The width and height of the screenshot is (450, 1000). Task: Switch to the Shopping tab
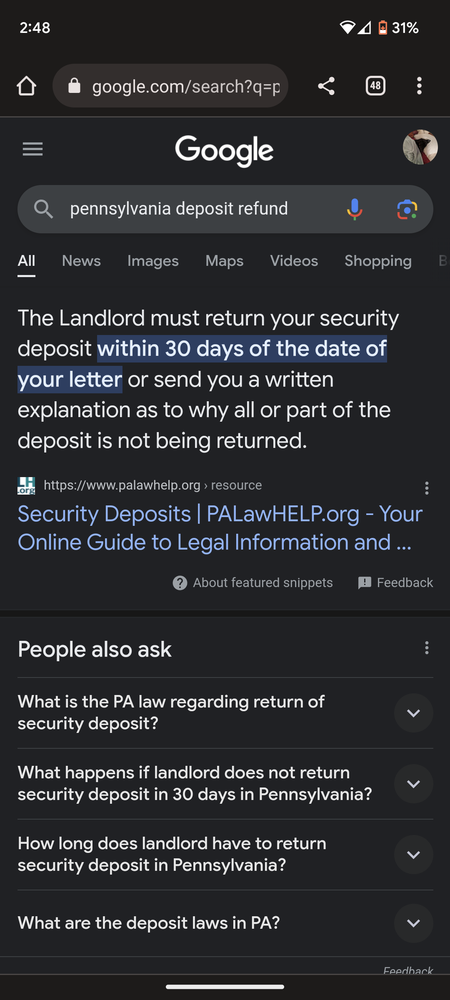378,261
